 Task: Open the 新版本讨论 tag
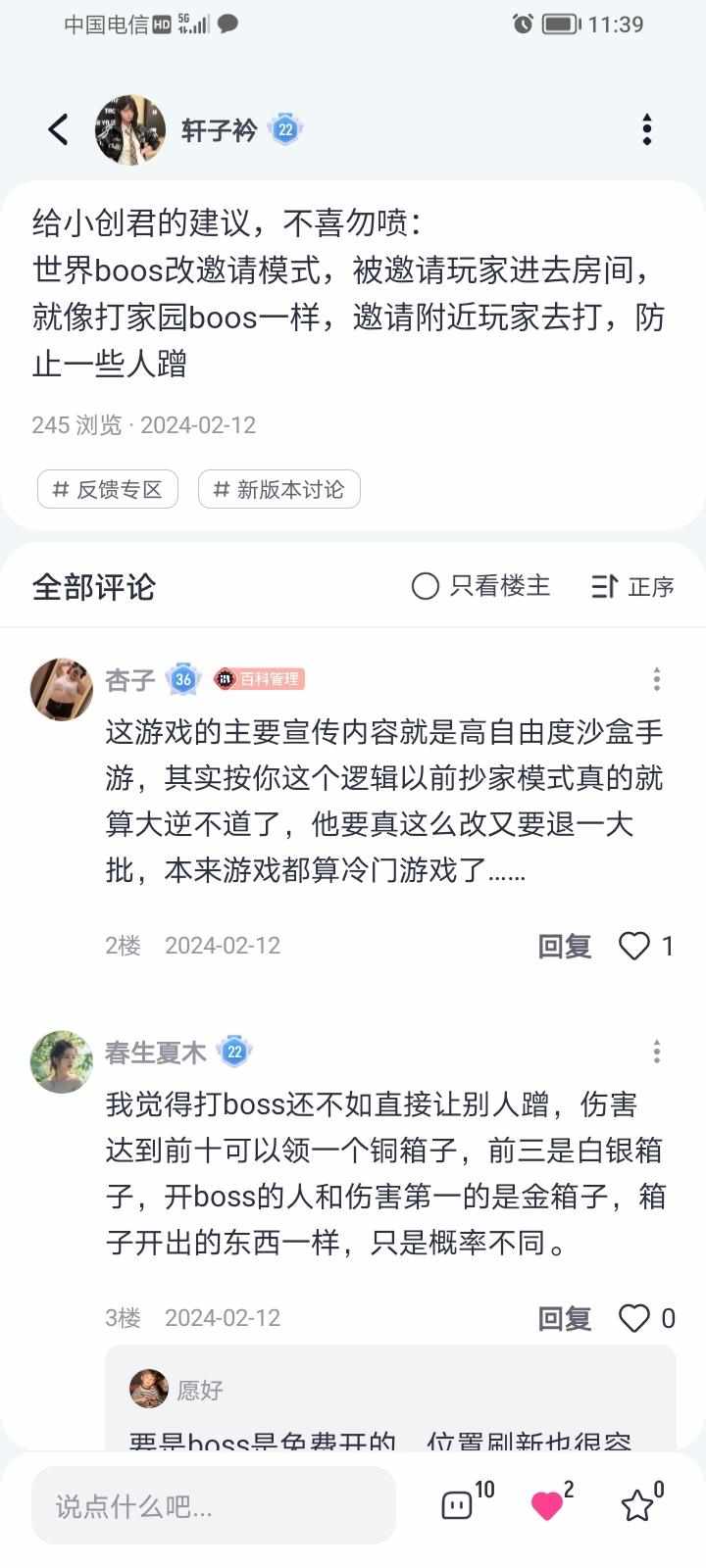(x=279, y=489)
